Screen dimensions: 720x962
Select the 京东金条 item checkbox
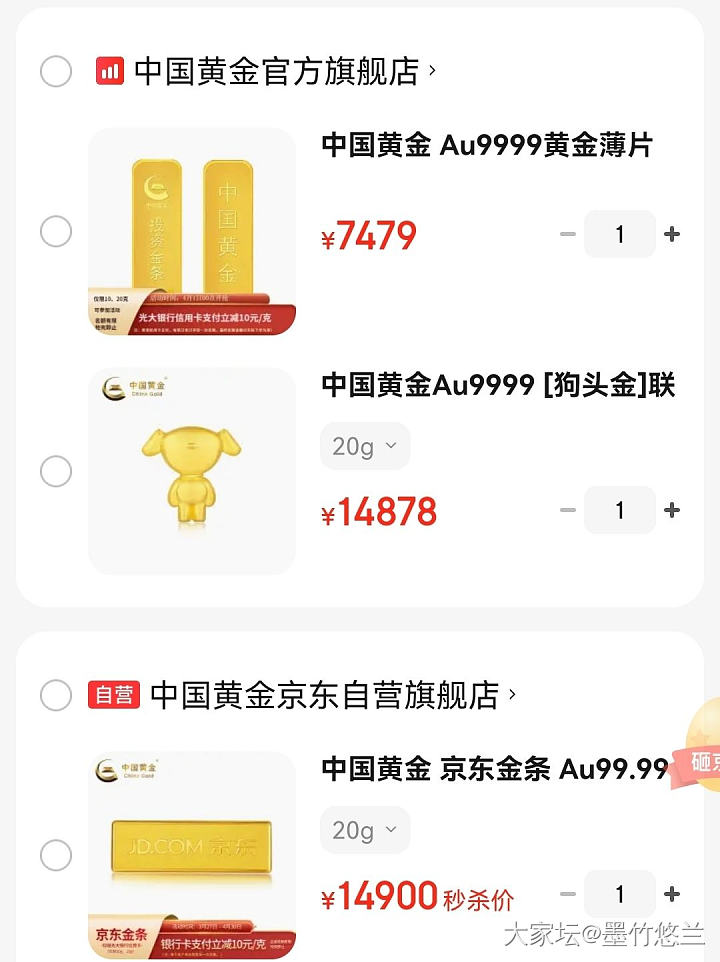pyautogui.click(x=56, y=855)
